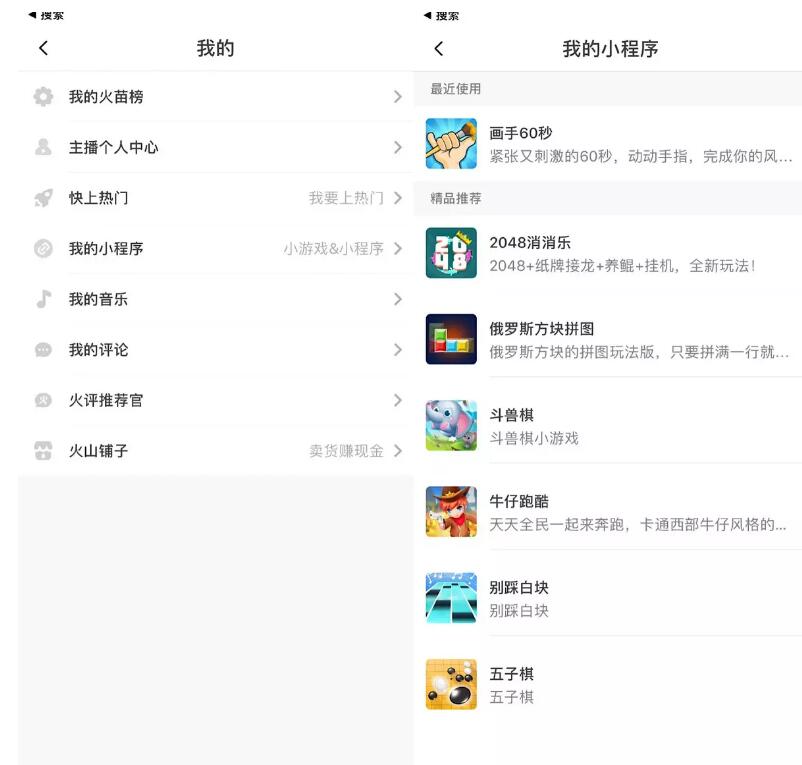Open 我的火苗榜

(215, 97)
